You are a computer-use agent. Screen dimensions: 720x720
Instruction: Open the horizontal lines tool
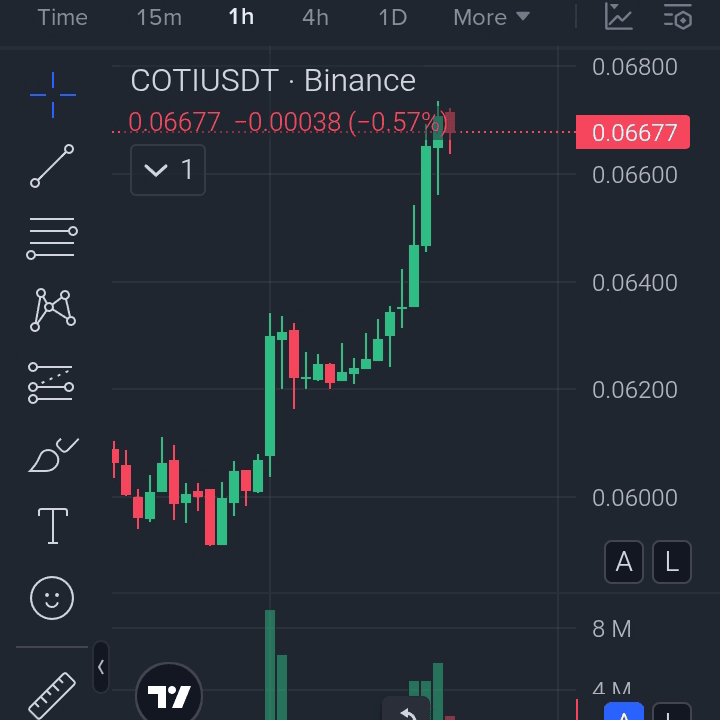[x=52, y=238]
